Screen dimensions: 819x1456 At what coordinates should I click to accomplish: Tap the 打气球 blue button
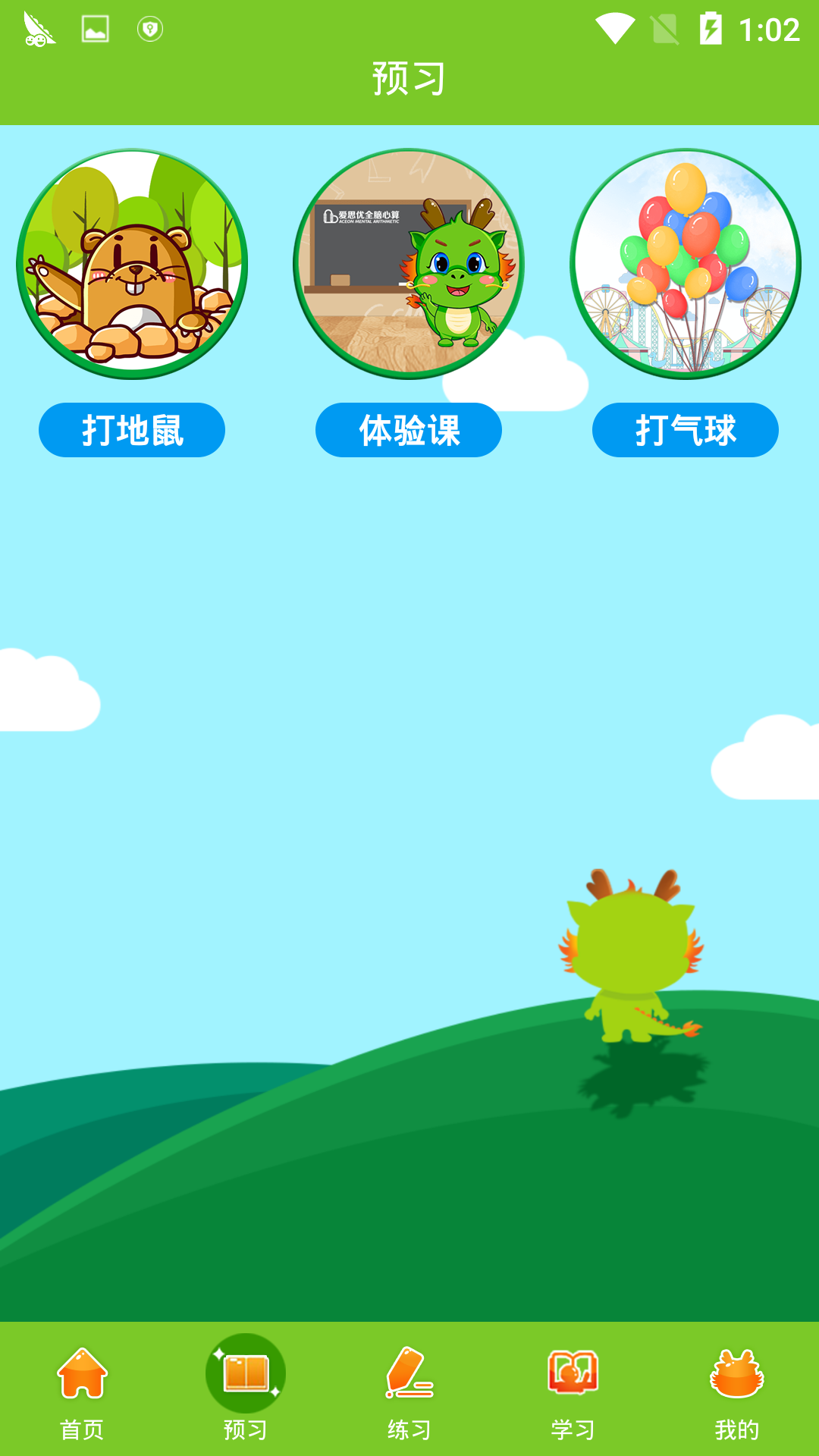pos(686,430)
